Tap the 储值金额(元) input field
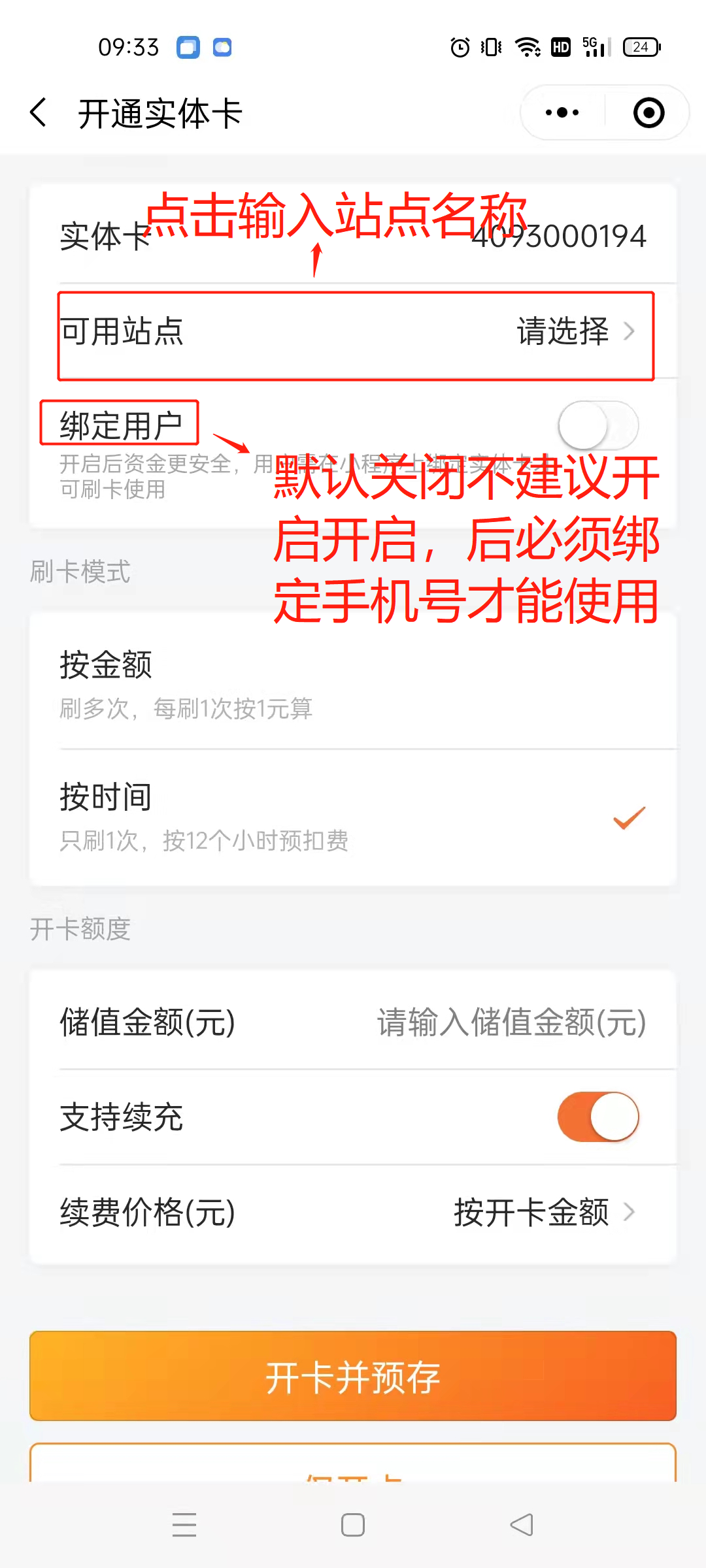 coord(510,1022)
